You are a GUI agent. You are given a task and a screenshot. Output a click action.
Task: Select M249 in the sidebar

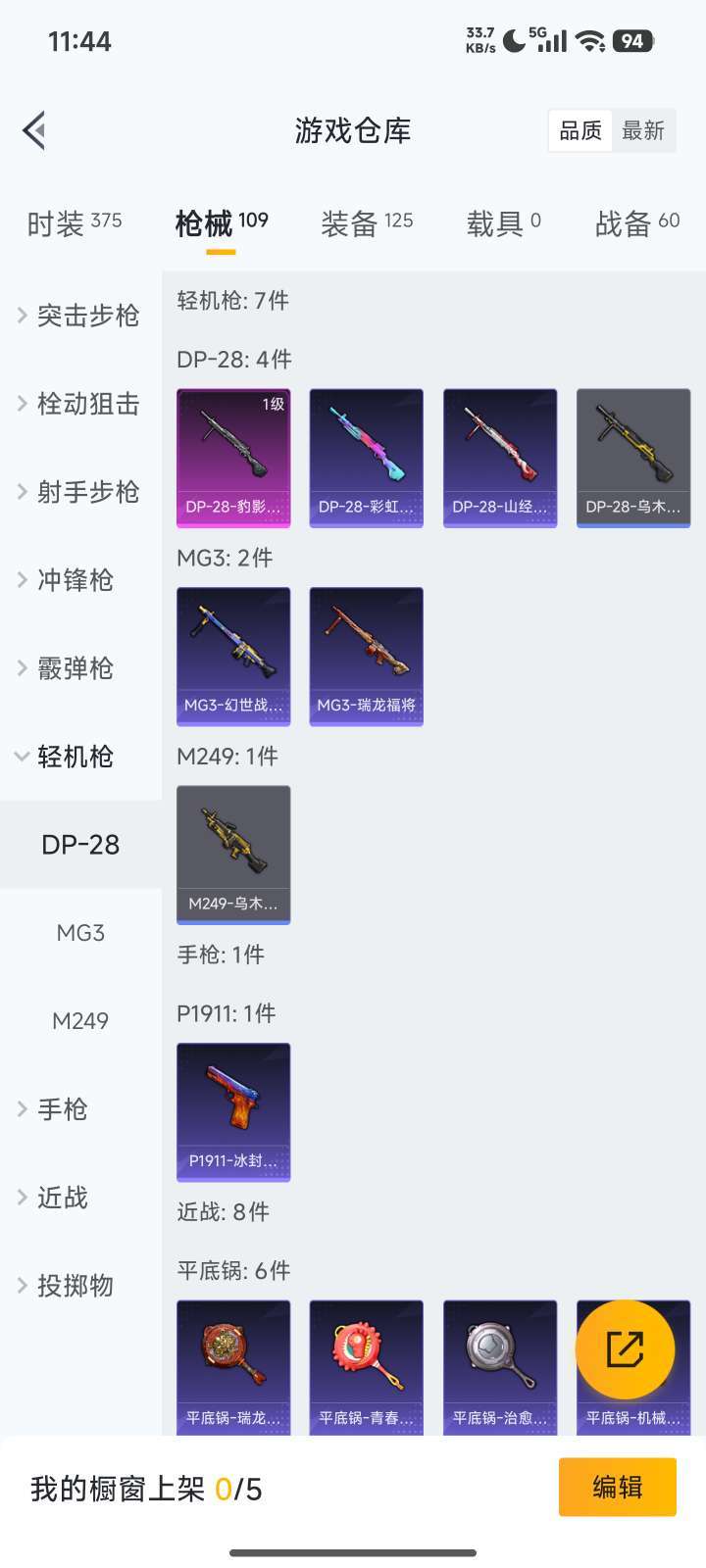[x=80, y=1021]
